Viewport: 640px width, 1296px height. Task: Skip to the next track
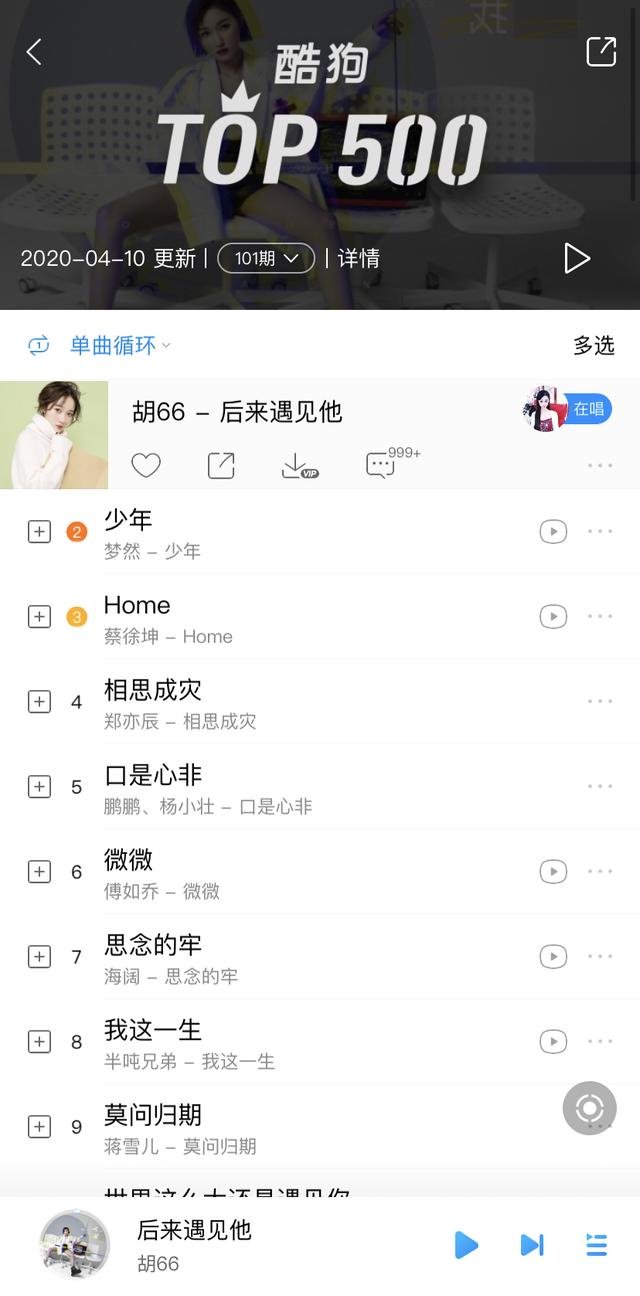coord(532,1245)
